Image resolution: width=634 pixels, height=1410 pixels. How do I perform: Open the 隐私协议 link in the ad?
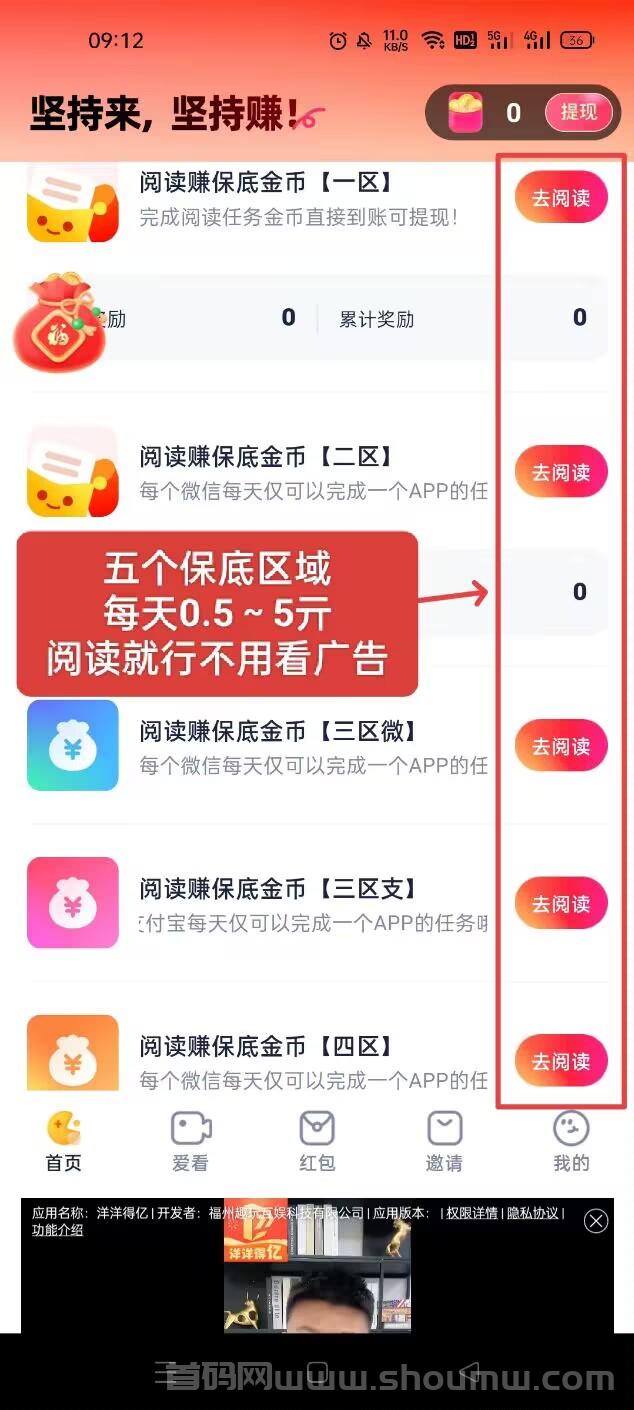533,1213
